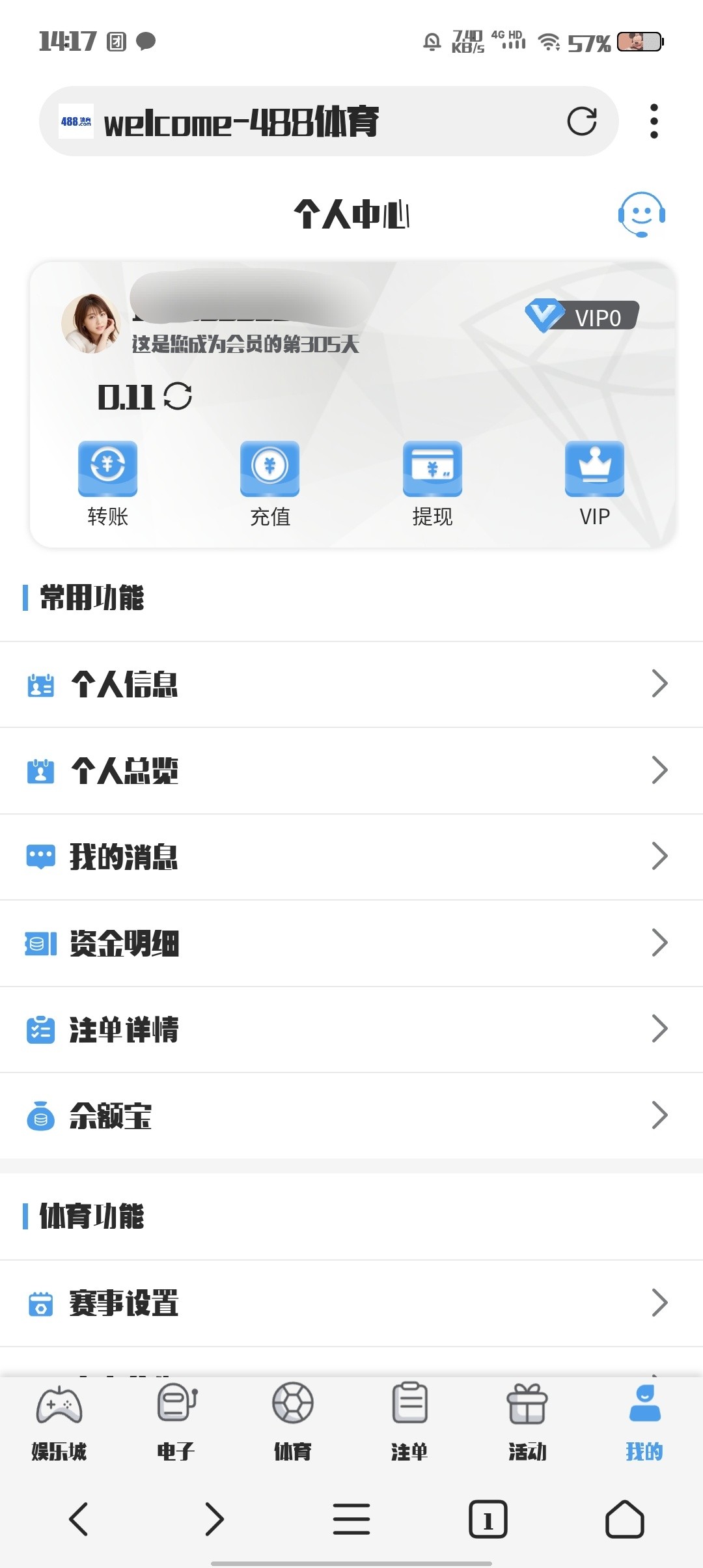703x1568 pixels.
Task: Open 充值 recharge
Action: (x=269, y=483)
